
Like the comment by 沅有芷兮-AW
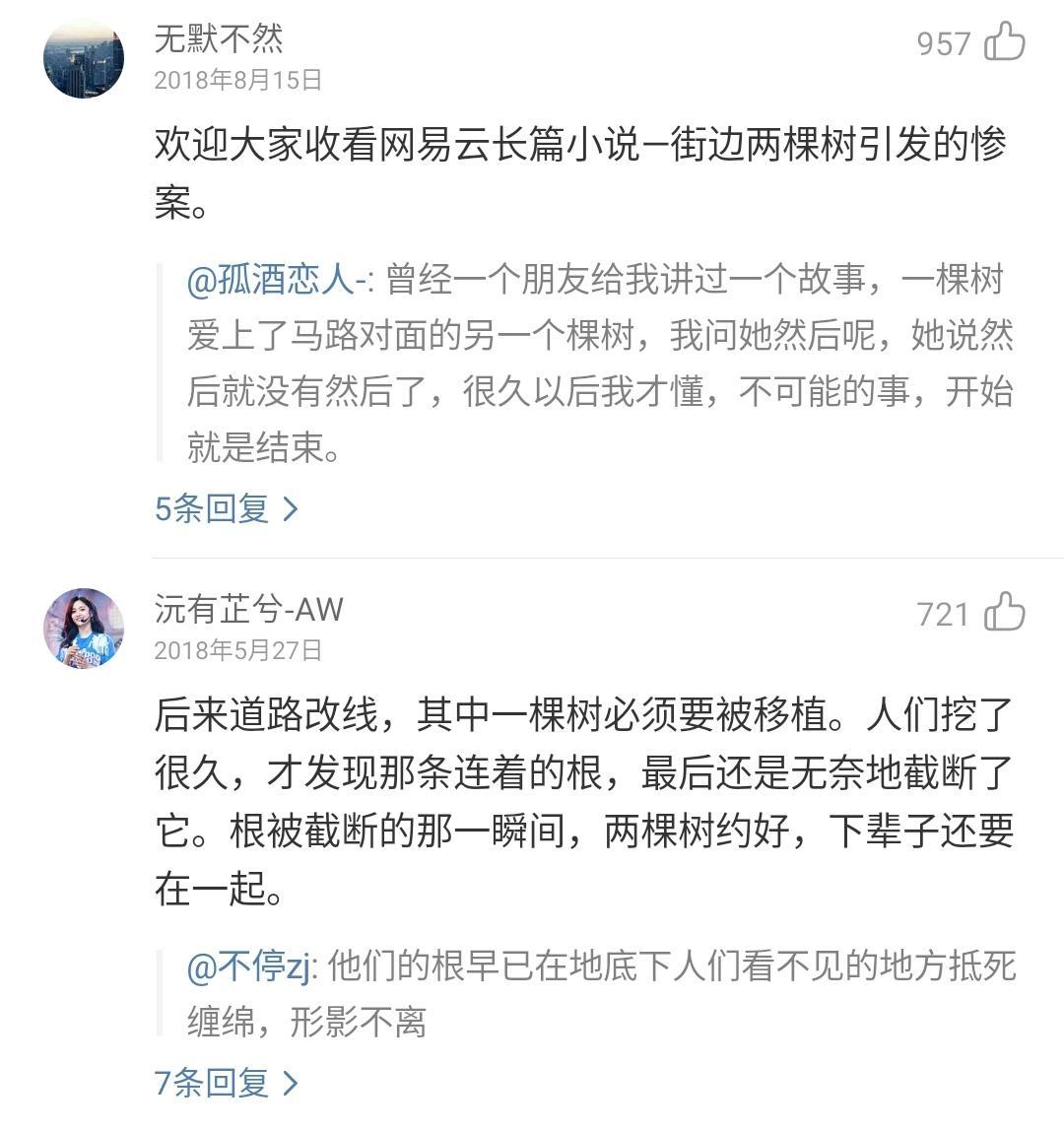pyautogui.click(x=1005, y=613)
